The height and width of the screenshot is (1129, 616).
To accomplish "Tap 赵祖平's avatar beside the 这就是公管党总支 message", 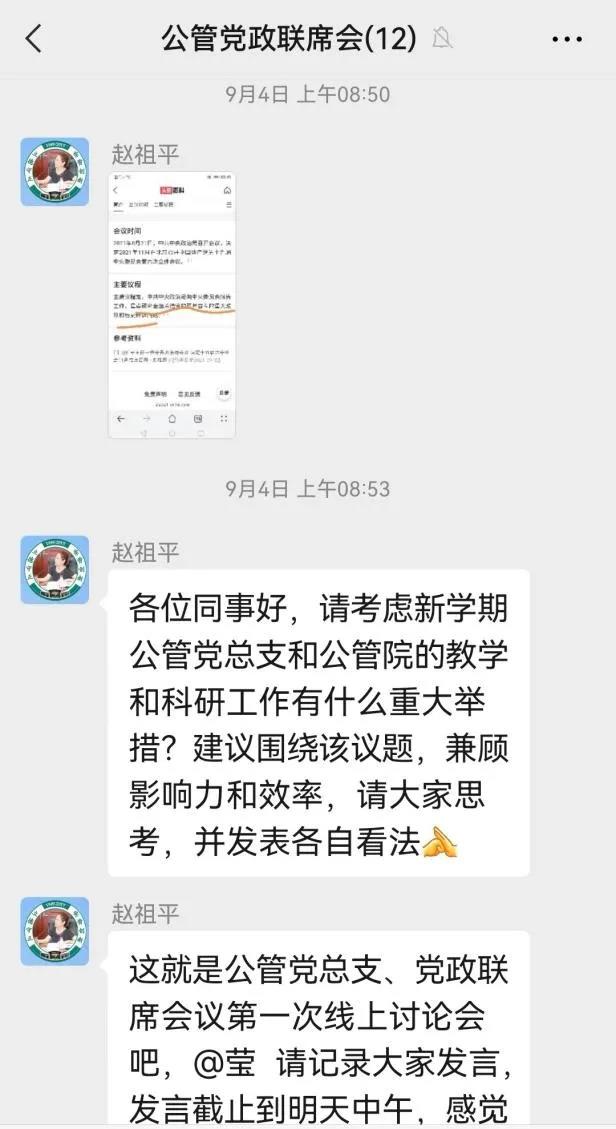I will [x=55, y=931].
